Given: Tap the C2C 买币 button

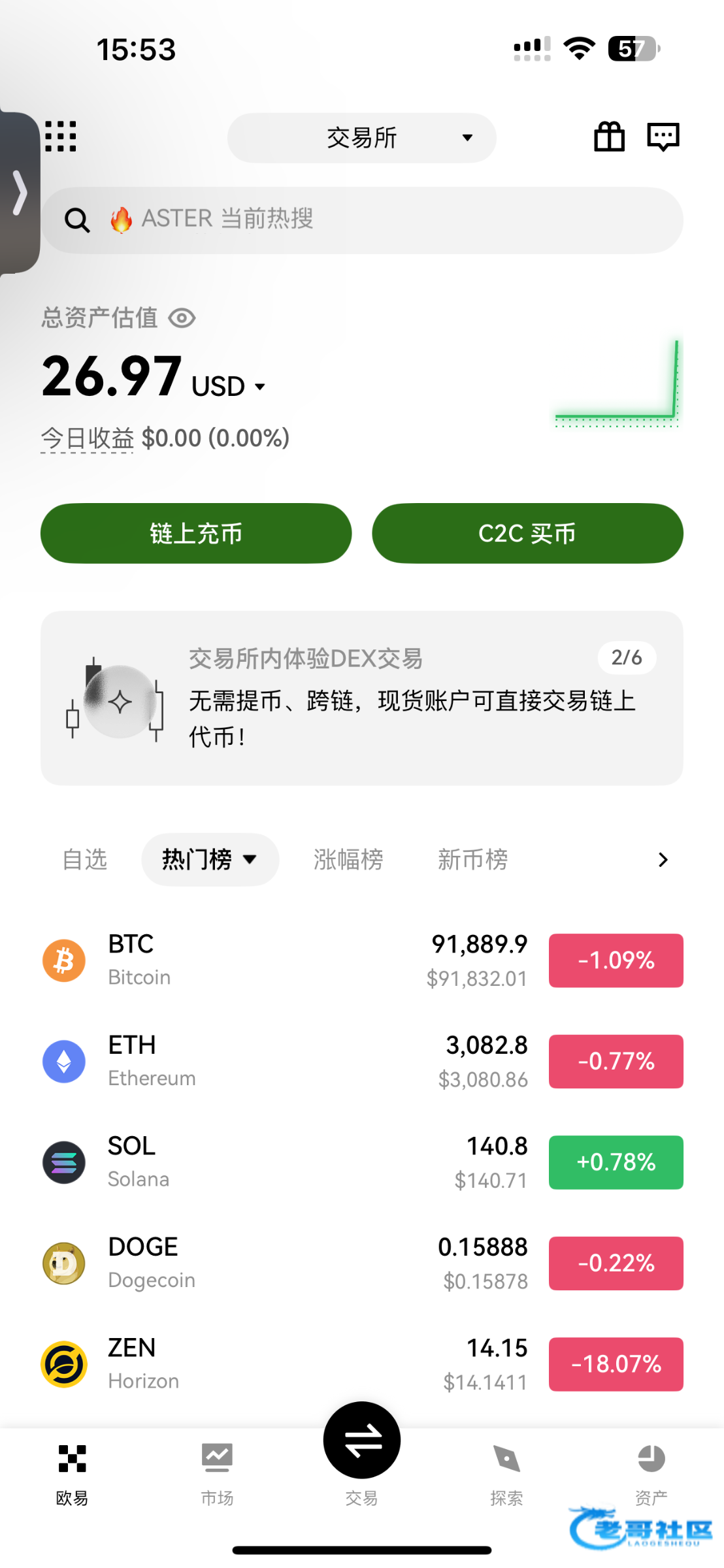Looking at the screenshot, I should point(527,533).
